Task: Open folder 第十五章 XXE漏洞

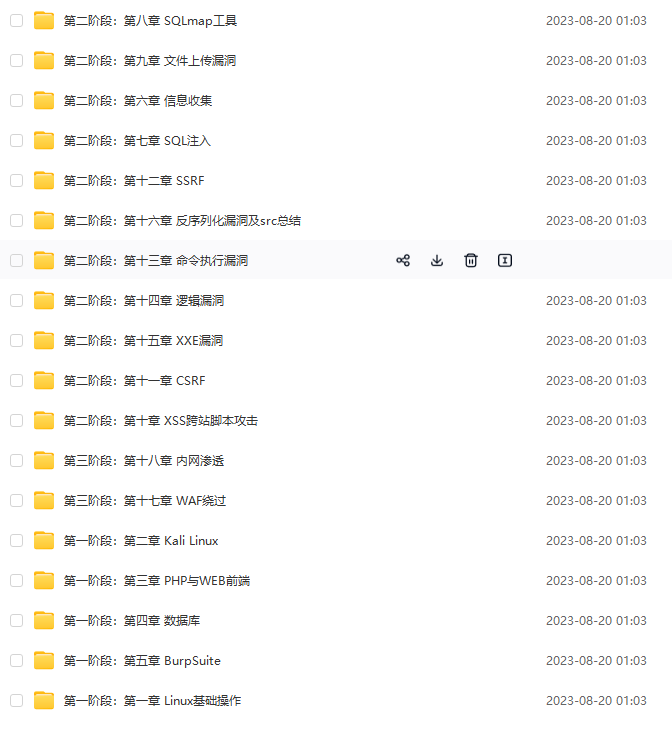Action: [143, 340]
